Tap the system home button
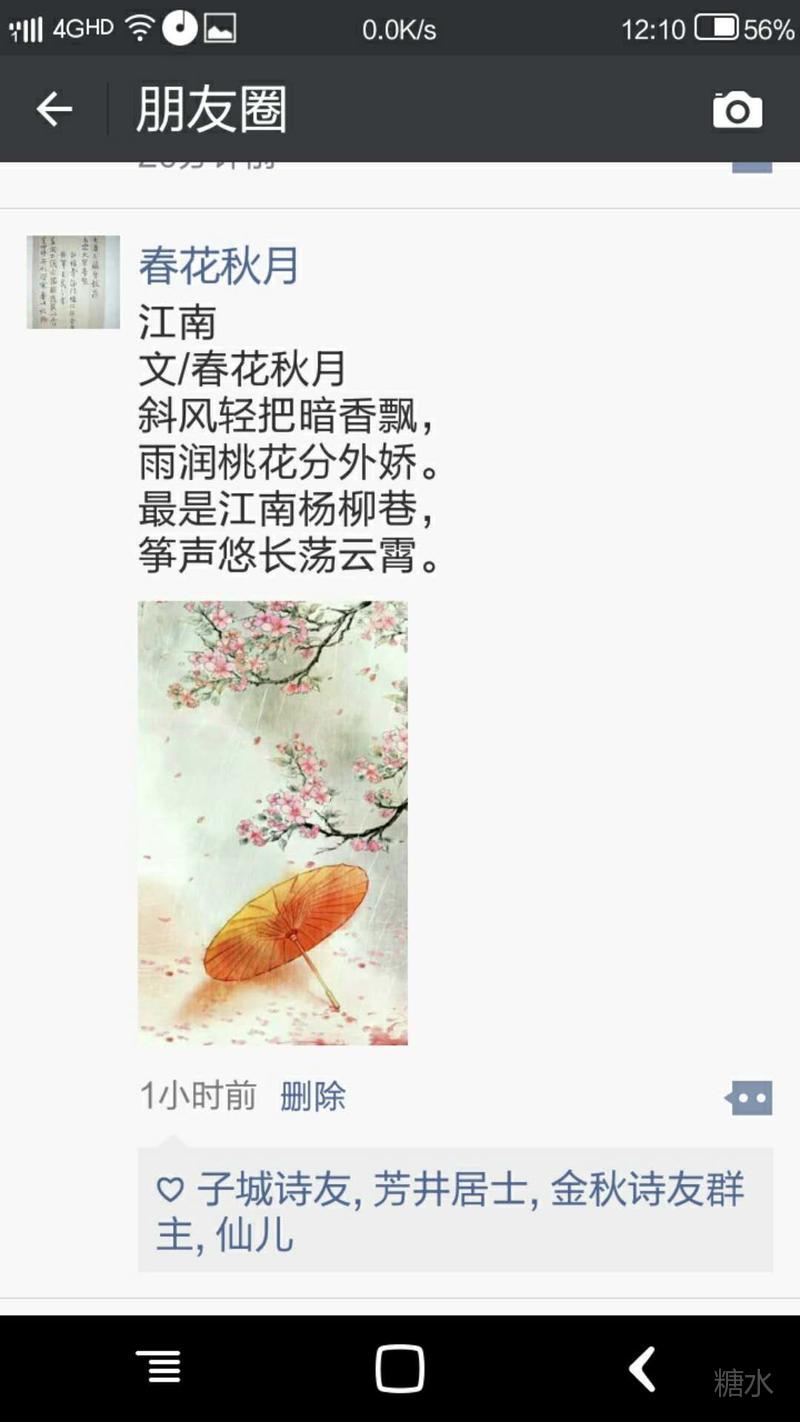This screenshot has height=1422, width=800. pyautogui.click(x=400, y=1367)
